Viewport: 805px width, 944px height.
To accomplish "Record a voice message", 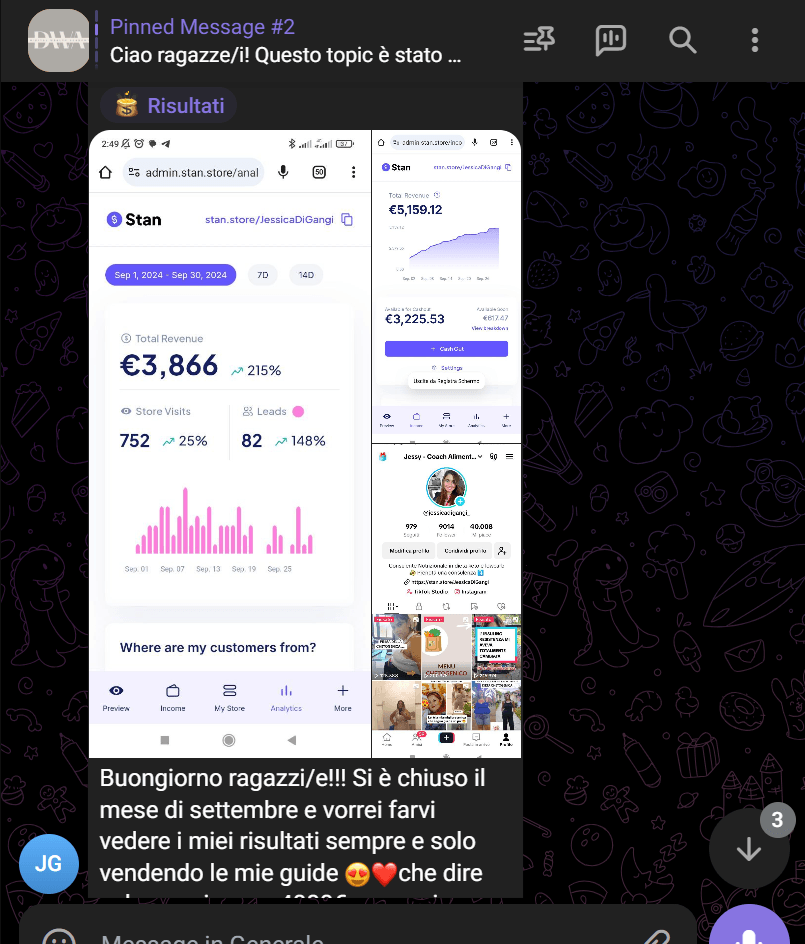I will tap(749, 930).
